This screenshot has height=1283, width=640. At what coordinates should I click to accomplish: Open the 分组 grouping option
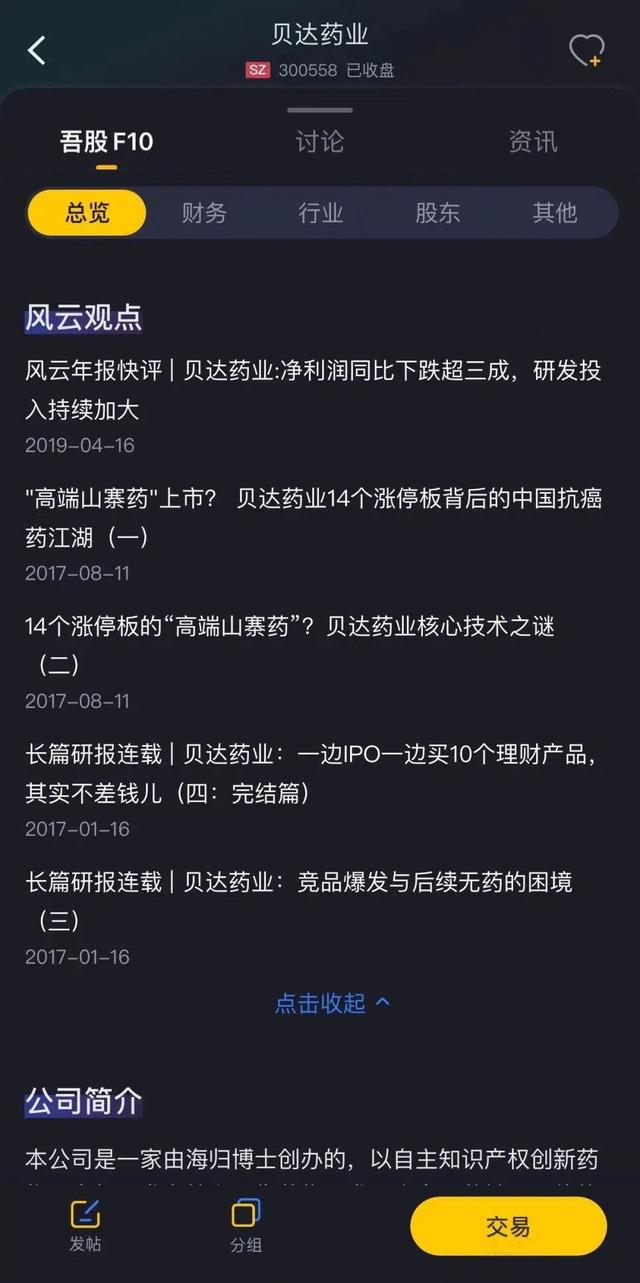pos(246,1226)
